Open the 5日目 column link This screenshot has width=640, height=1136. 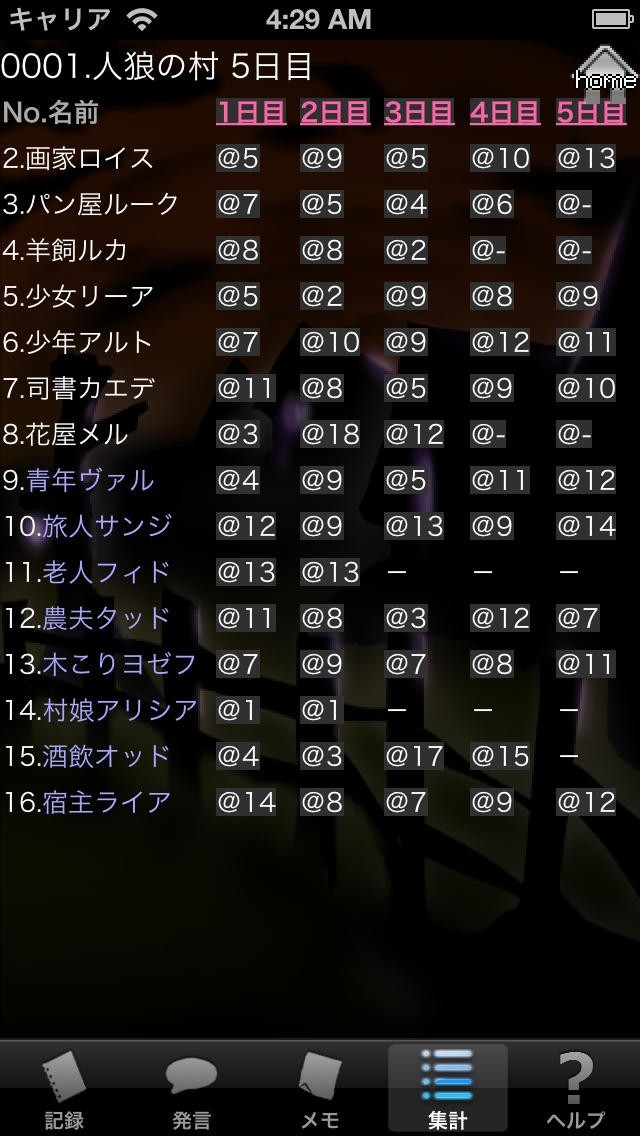click(591, 112)
